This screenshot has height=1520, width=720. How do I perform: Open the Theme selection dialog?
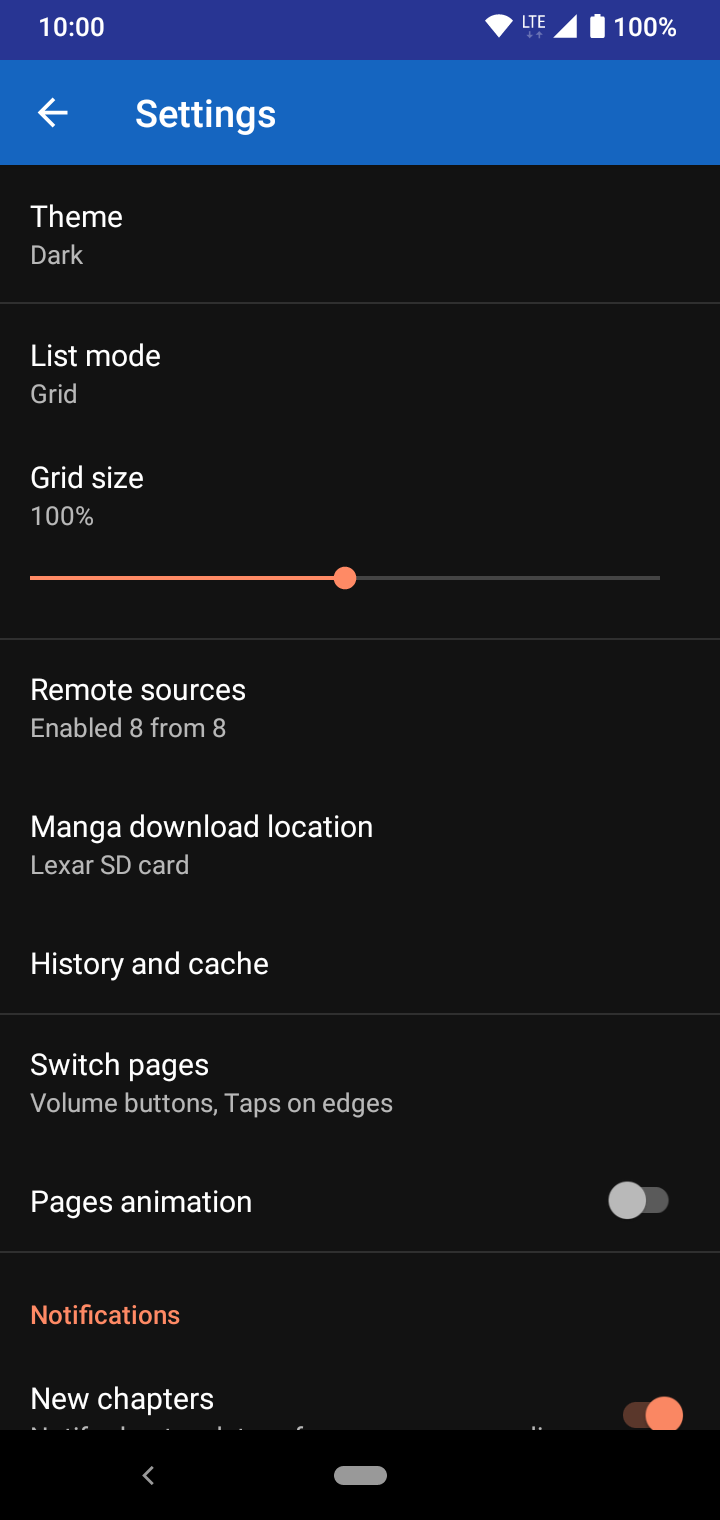click(360, 233)
